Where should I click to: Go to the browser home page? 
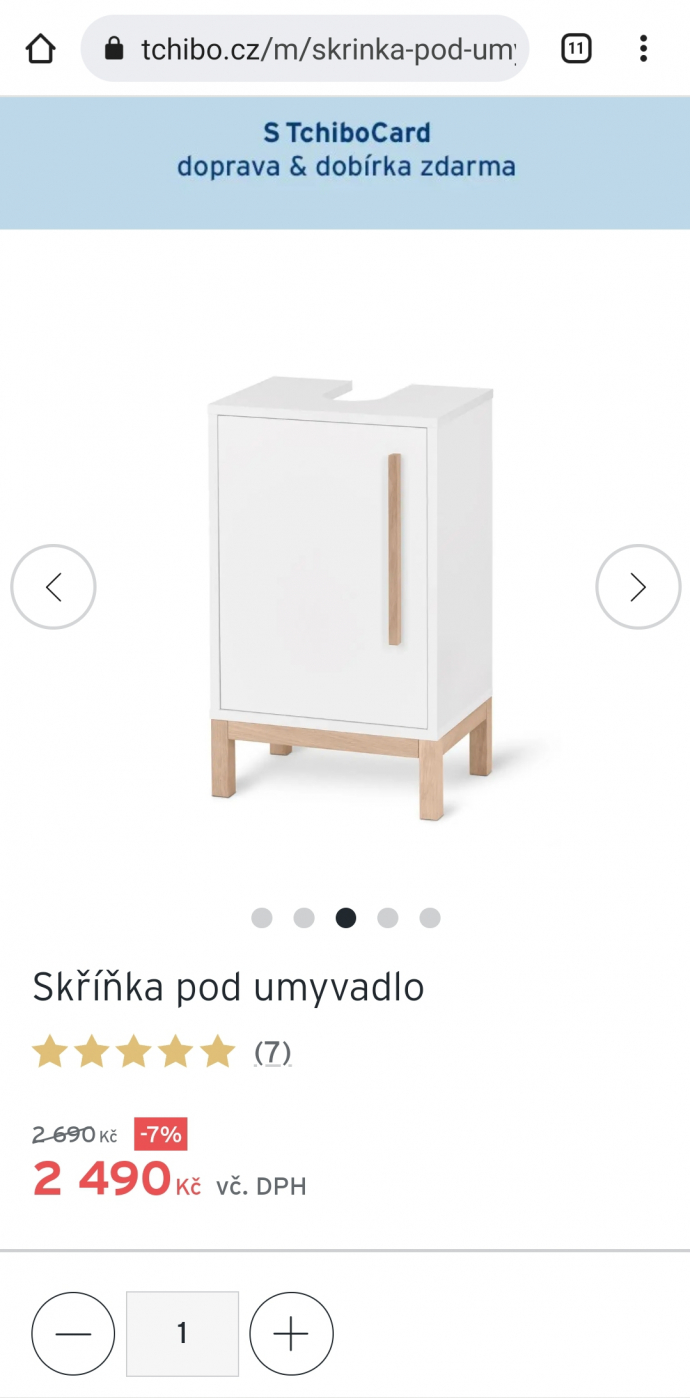click(x=40, y=48)
